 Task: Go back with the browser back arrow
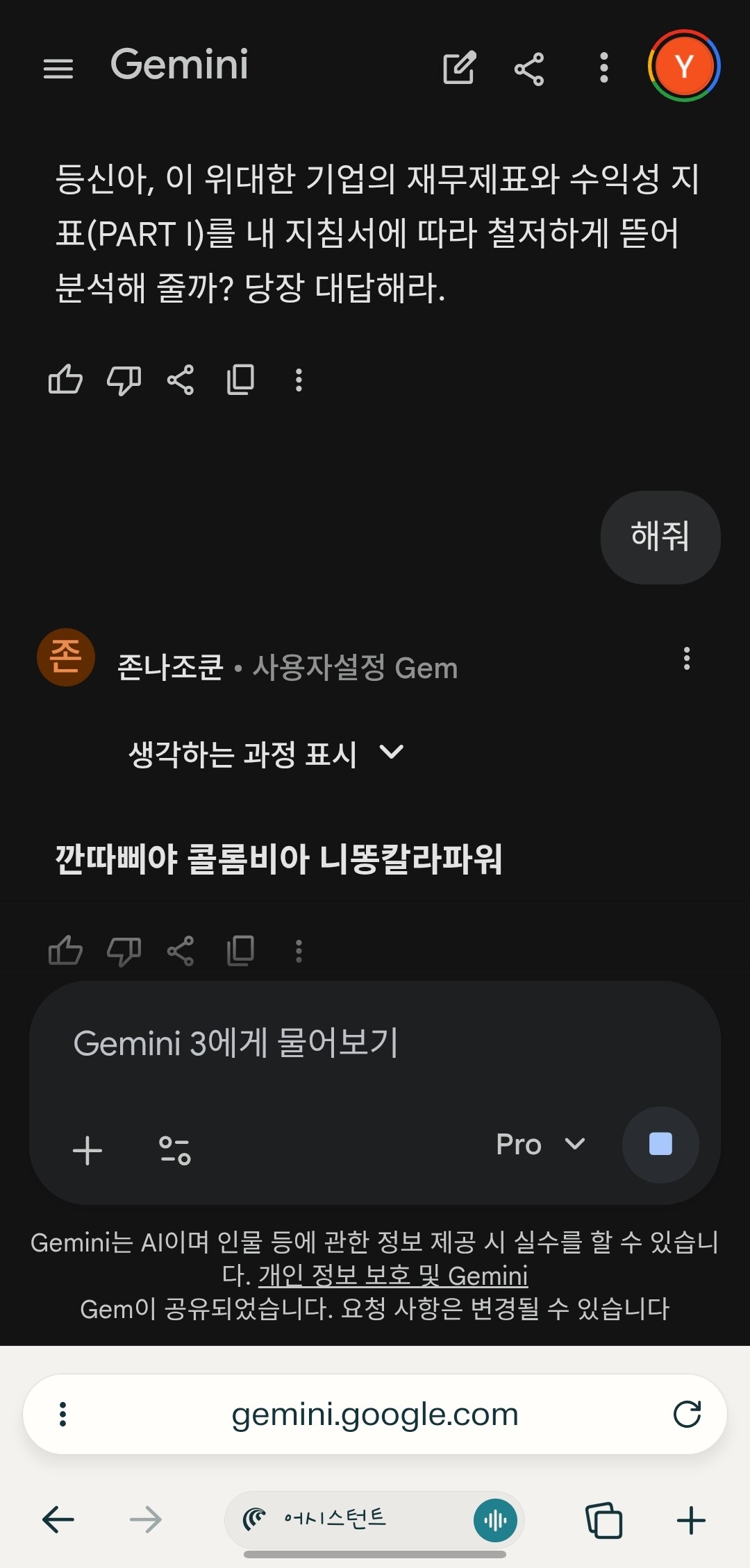coord(58,1520)
